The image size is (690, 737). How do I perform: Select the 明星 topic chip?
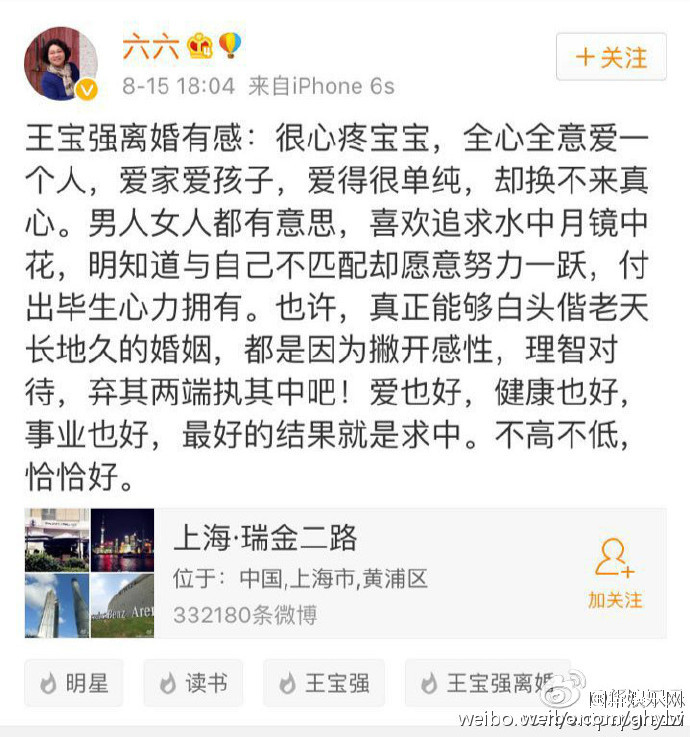point(73,684)
